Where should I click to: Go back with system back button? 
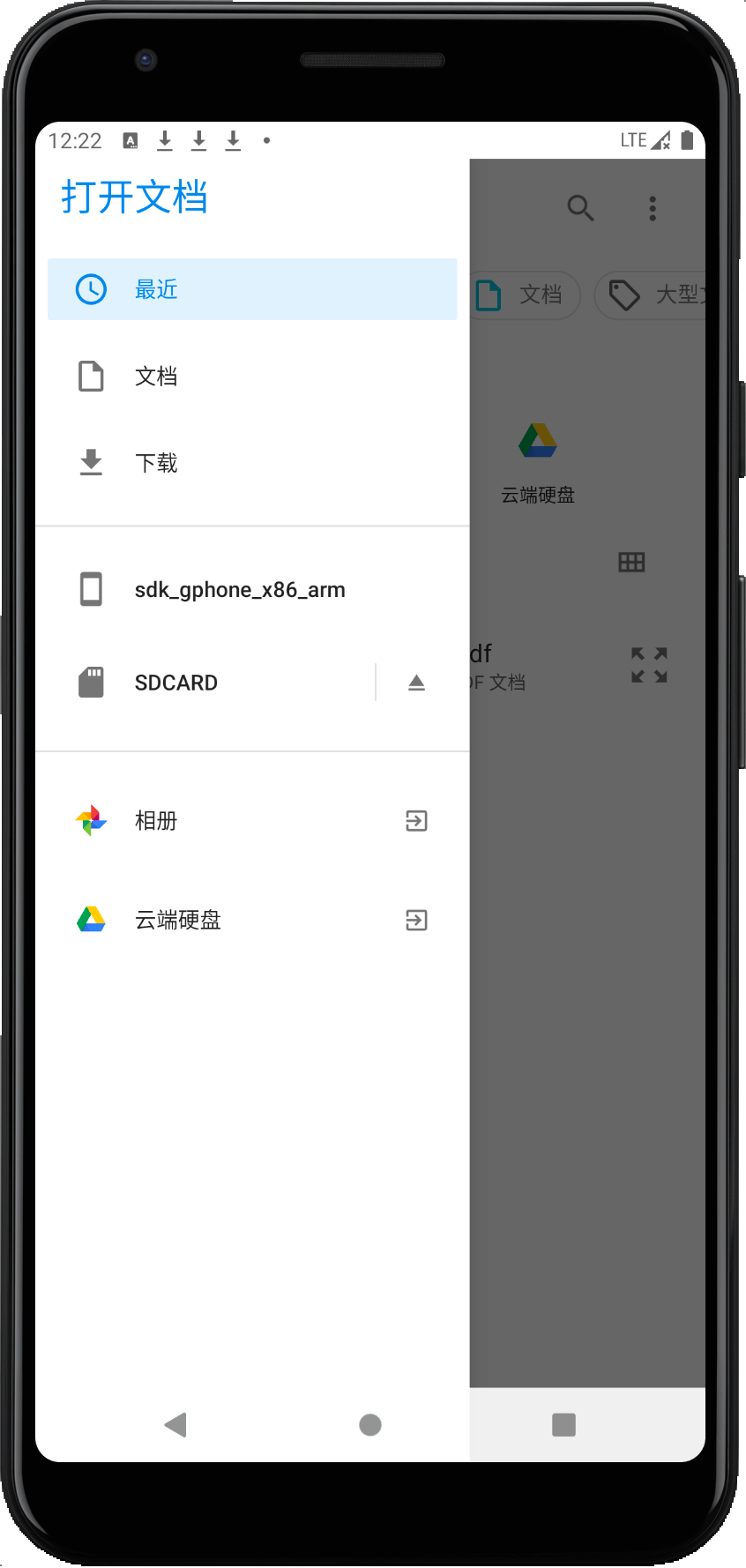coord(176,1424)
